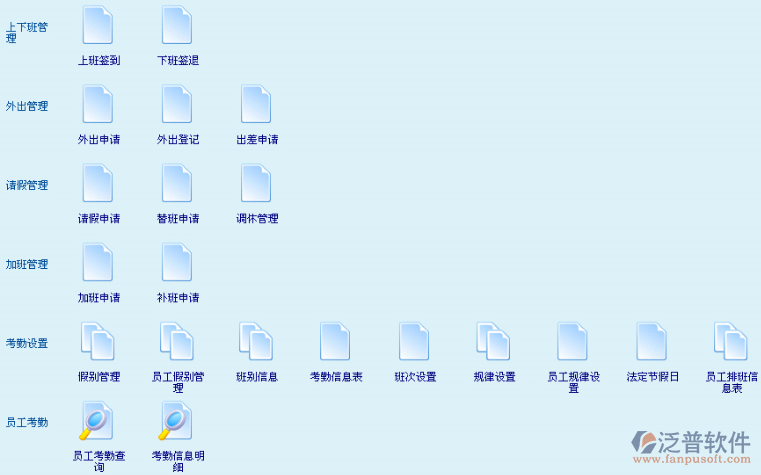The image size is (761, 475).
Task: Open 外出申请 under 外出管理
Action: (98, 104)
